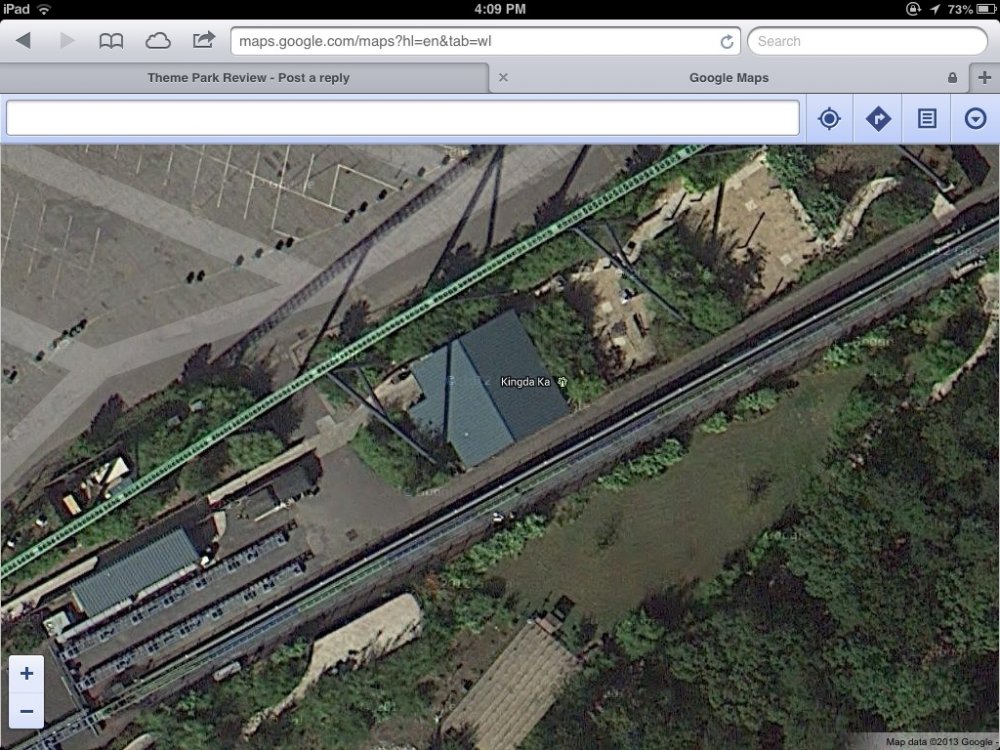
Task: Open the share menu
Action: click(204, 40)
